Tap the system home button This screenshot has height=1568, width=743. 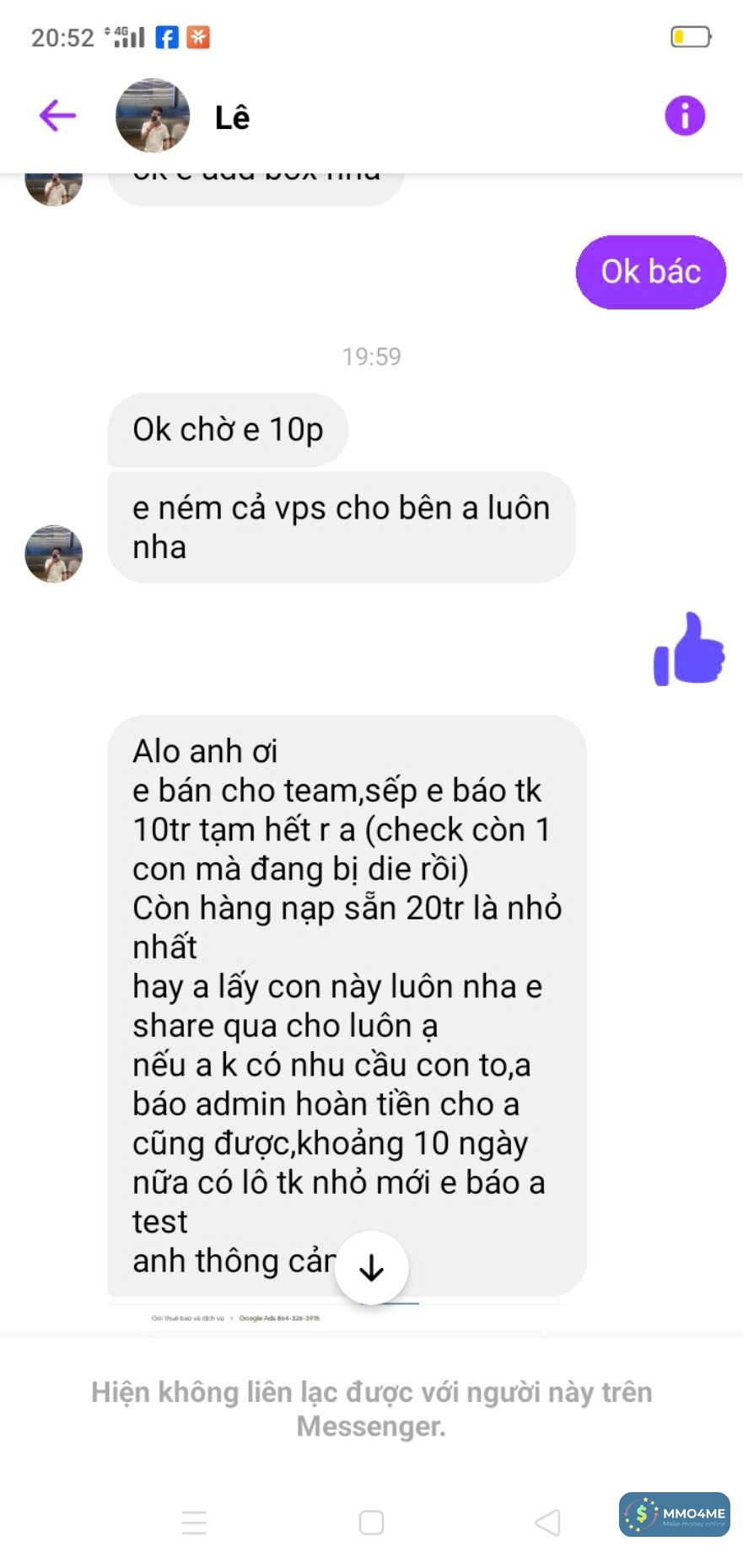tap(371, 1522)
